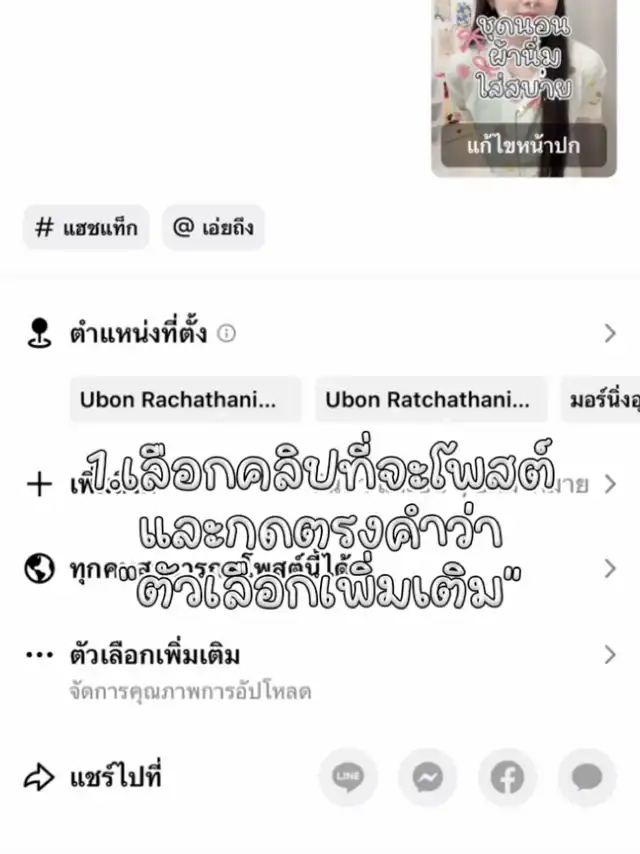This screenshot has height=854, width=640.
Task: Share the post to LINE
Action: pos(348,777)
